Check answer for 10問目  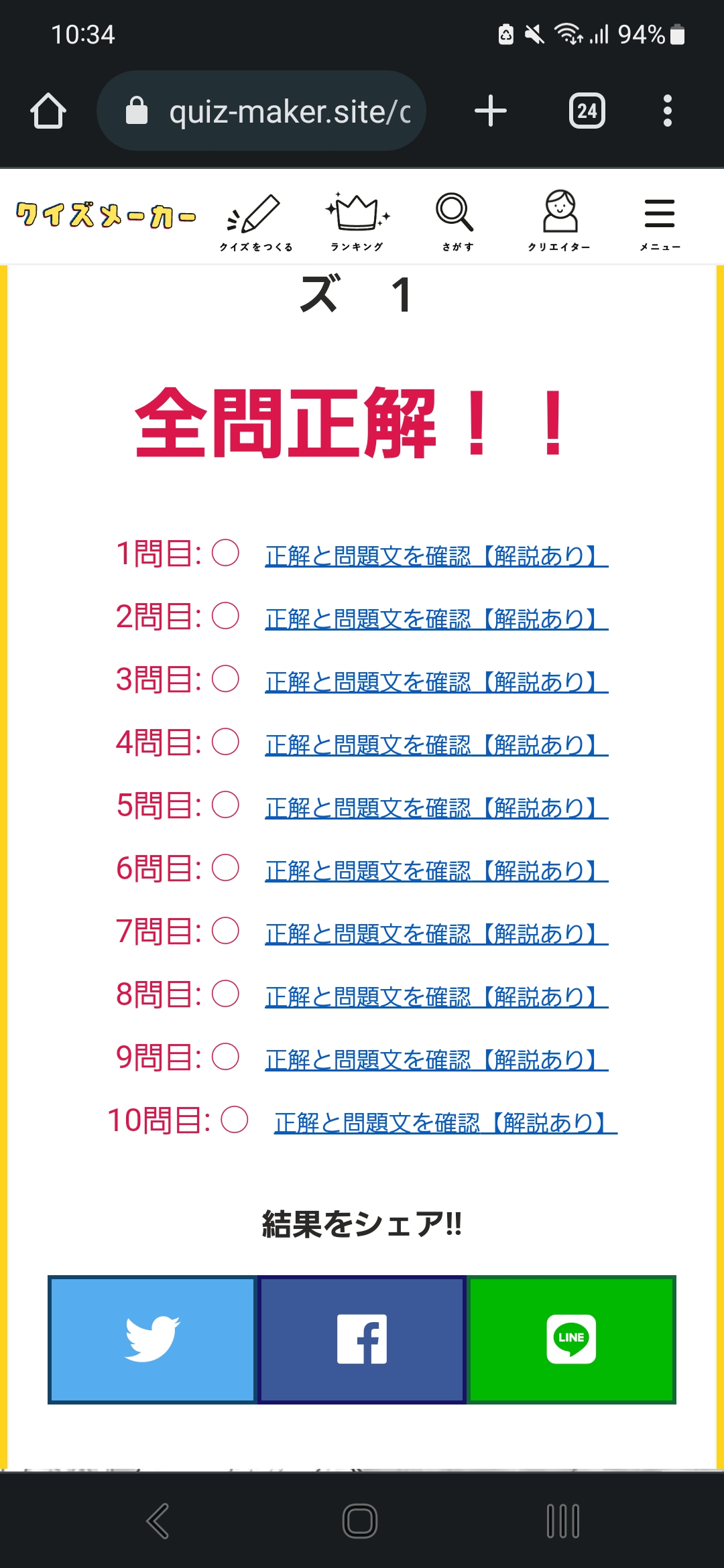pyautogui.click(x=445, y=1122)
